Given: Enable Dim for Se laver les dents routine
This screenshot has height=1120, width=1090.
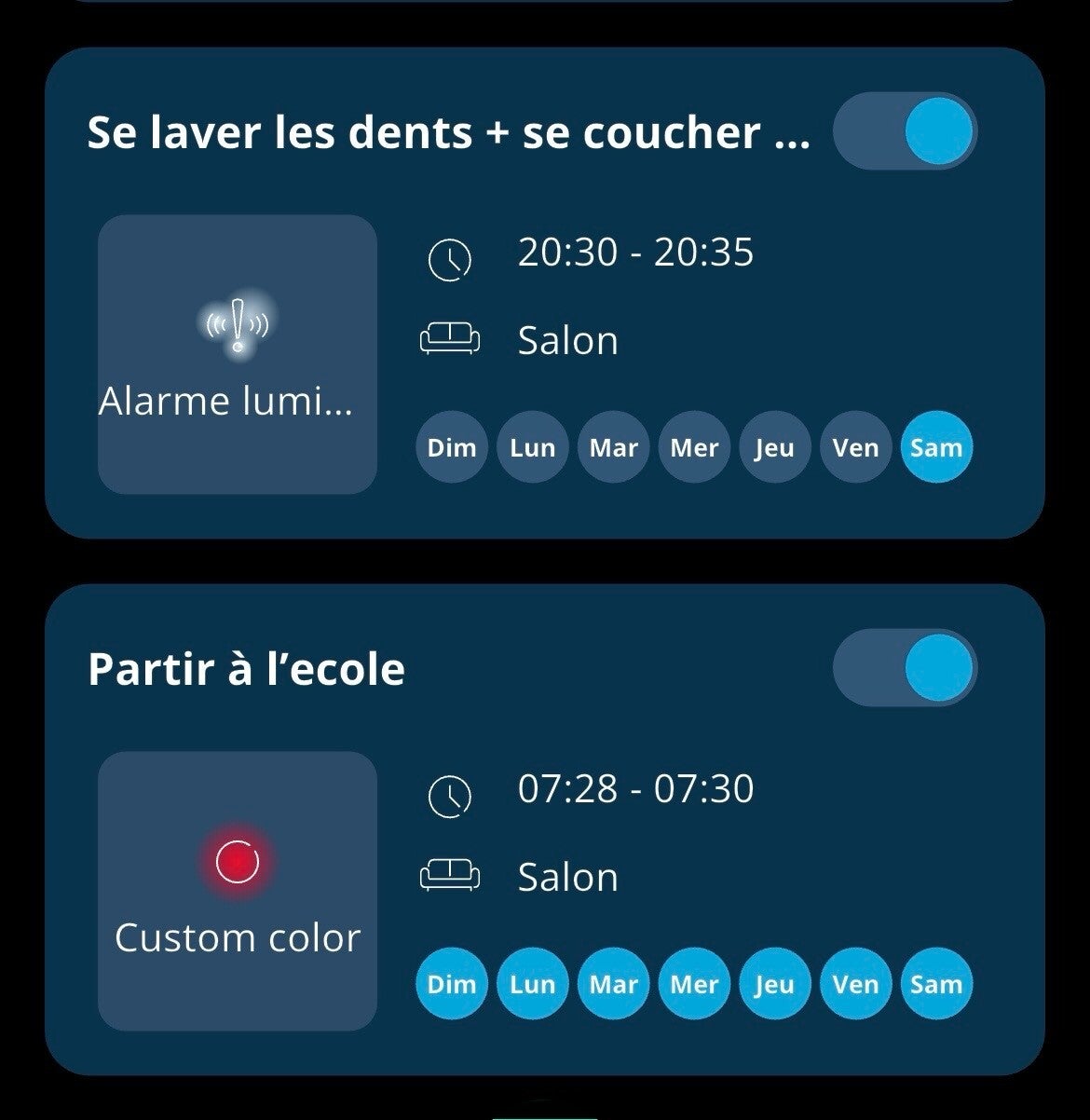Looking at the screenshot, I should [x=451, y=447].
